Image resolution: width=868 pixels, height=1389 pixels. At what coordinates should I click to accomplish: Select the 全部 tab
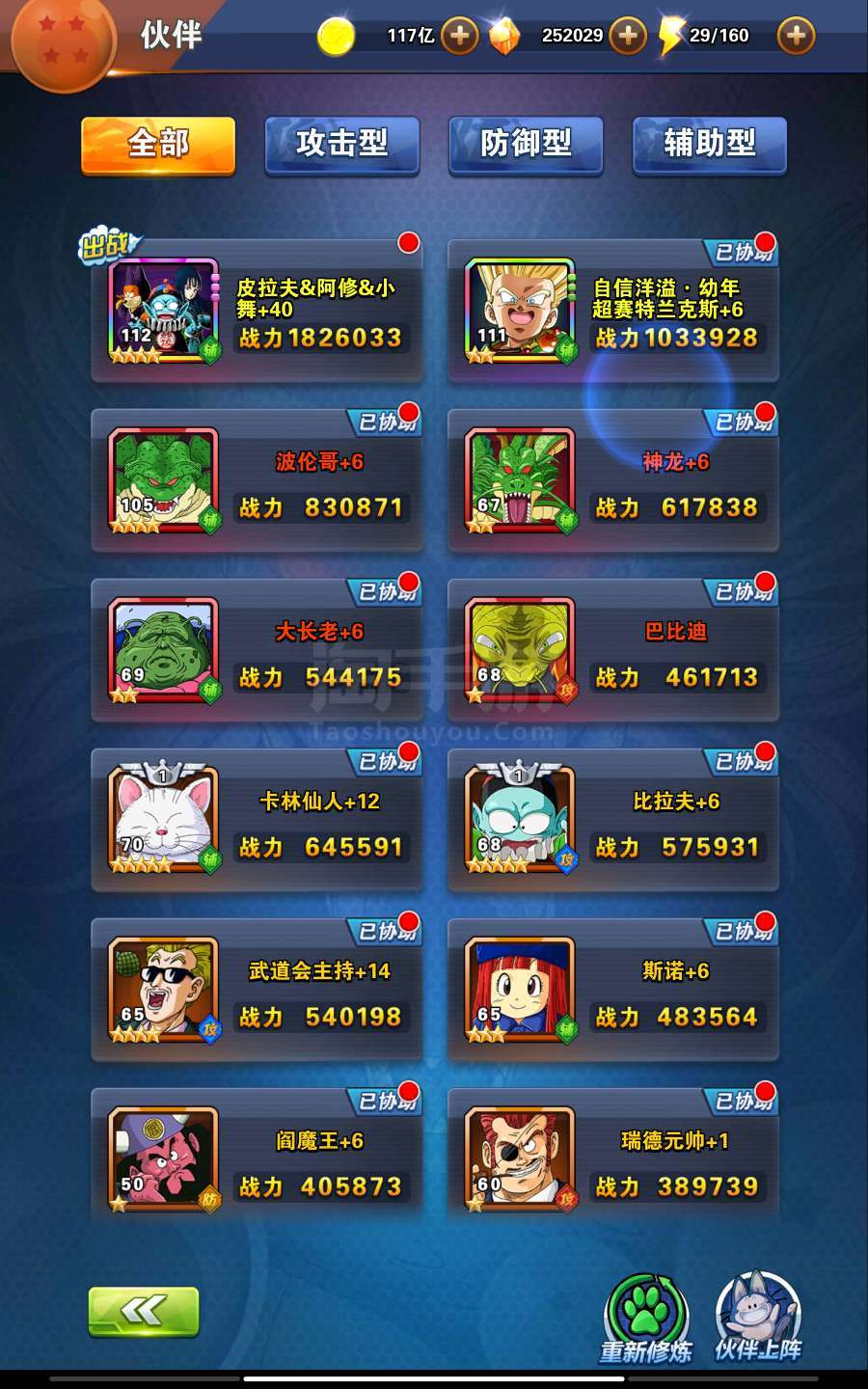[158, 145]
